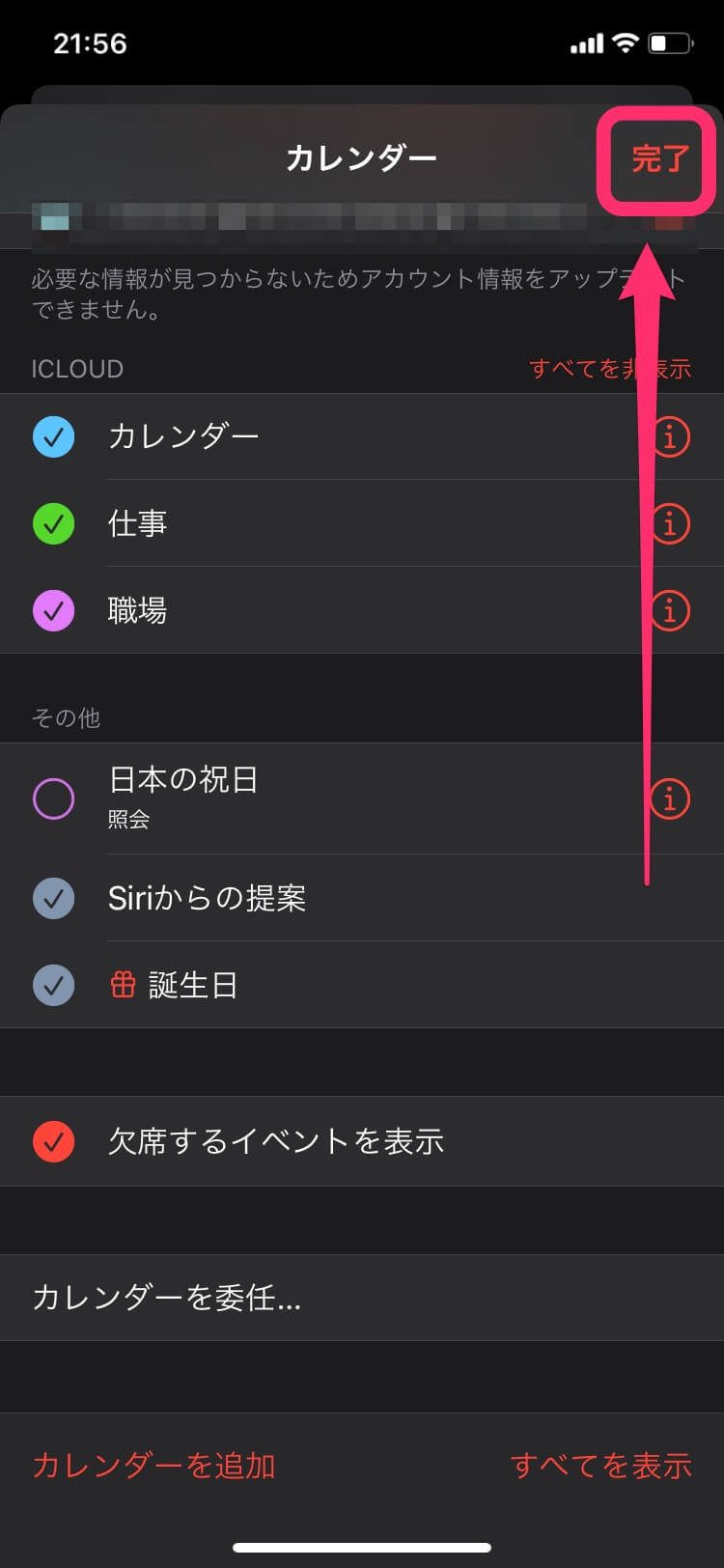Uncheck the 仕事 calendar

[x=54, y=523]
